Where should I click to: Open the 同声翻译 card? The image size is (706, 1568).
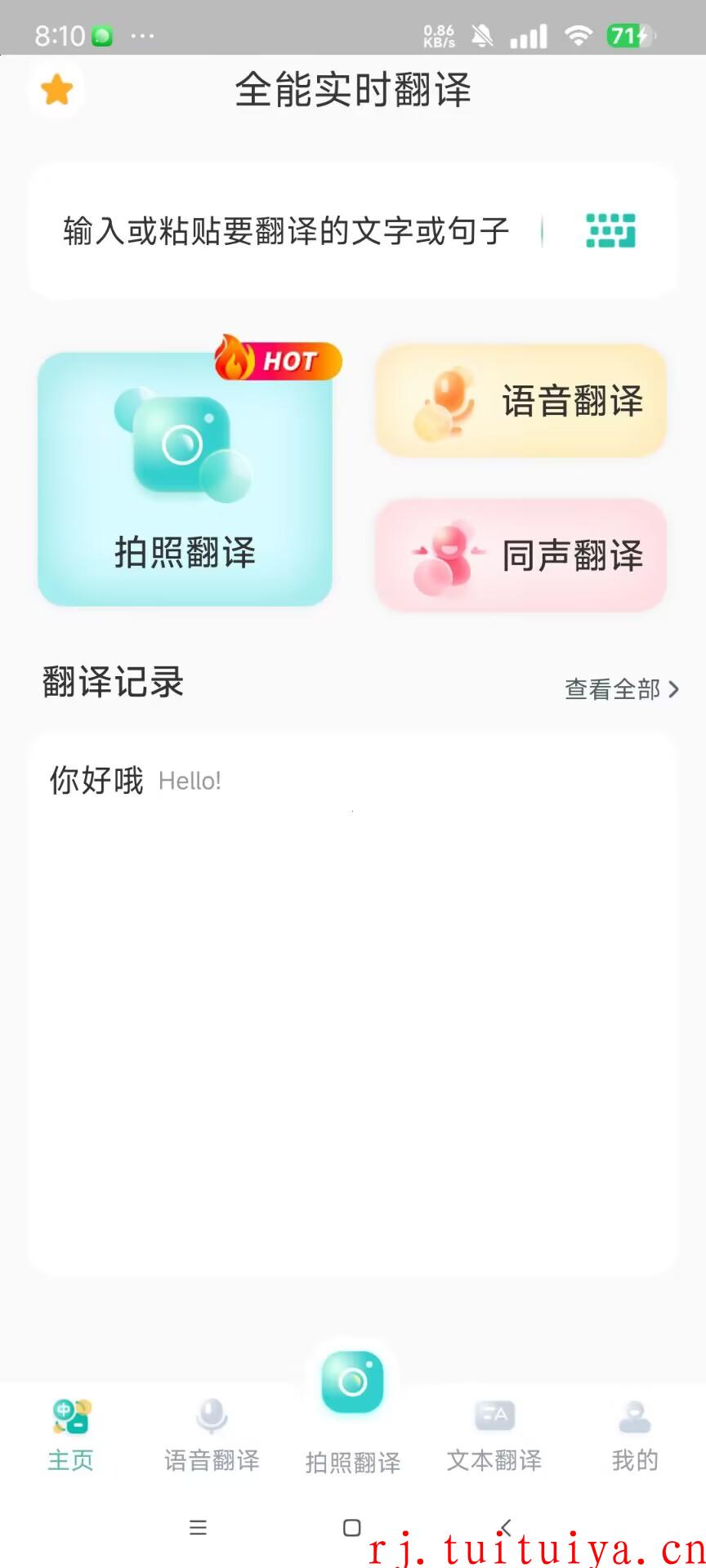521,555
